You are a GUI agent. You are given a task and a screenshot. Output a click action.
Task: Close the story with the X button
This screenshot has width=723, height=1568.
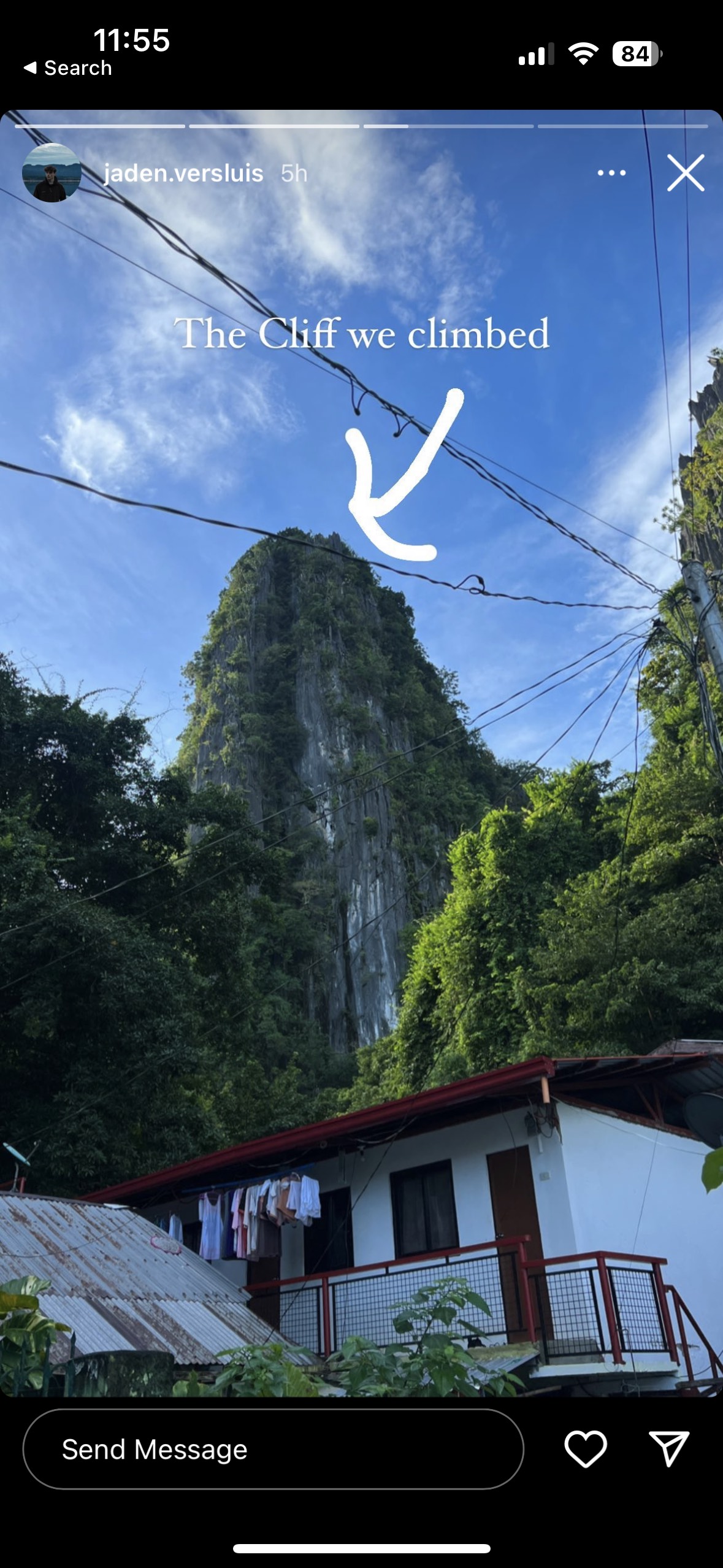point(685,173)
